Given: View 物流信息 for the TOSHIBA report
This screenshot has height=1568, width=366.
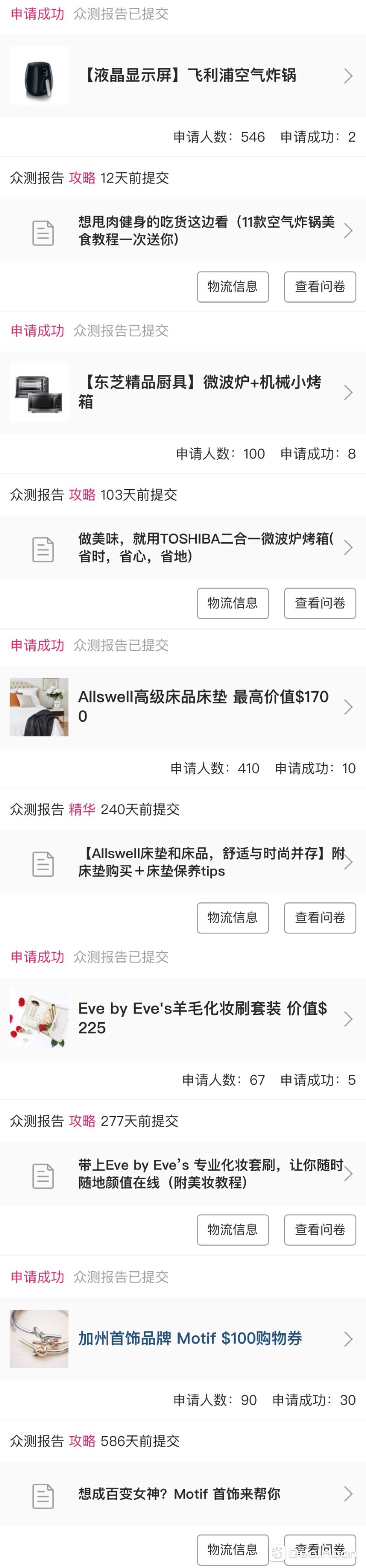Looking at the screenshot, I should pos(232,603).
